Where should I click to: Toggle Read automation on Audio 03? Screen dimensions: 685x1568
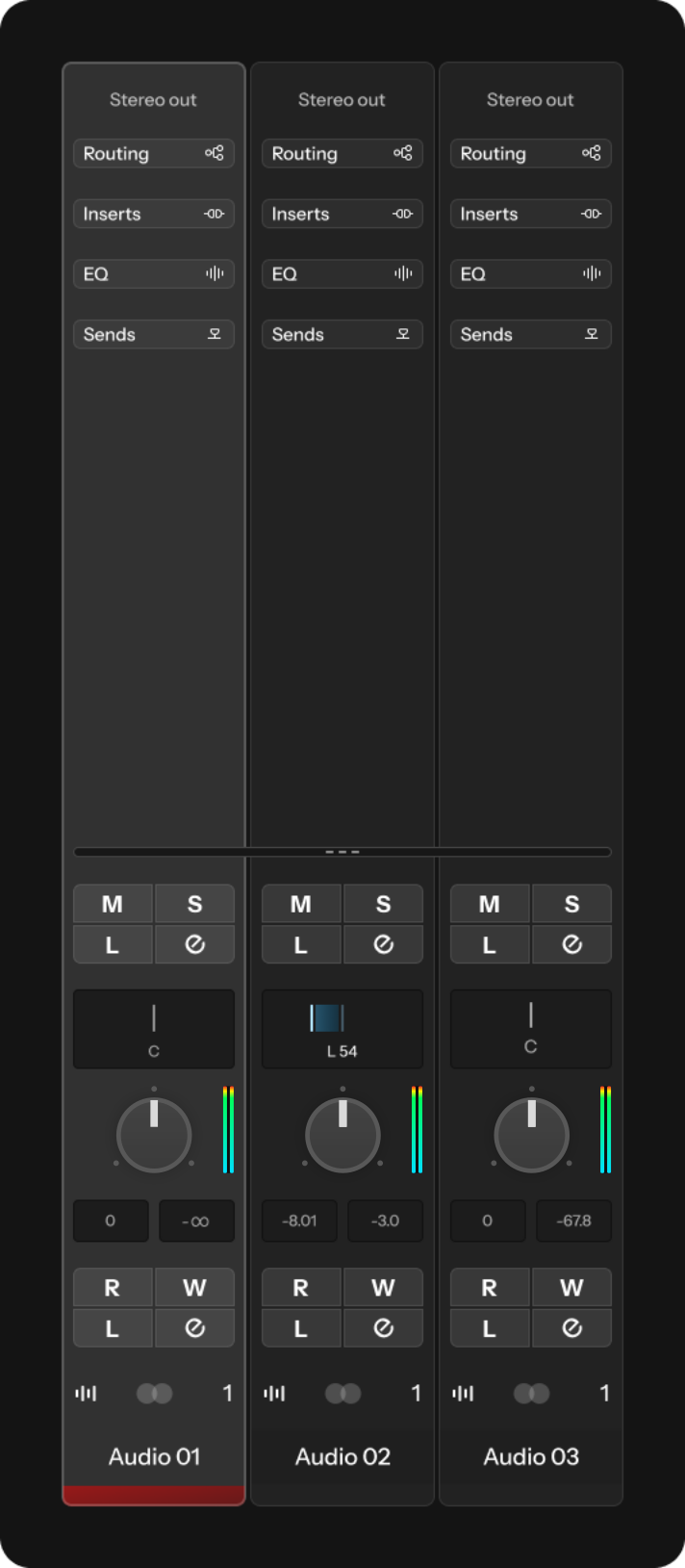490,1288
